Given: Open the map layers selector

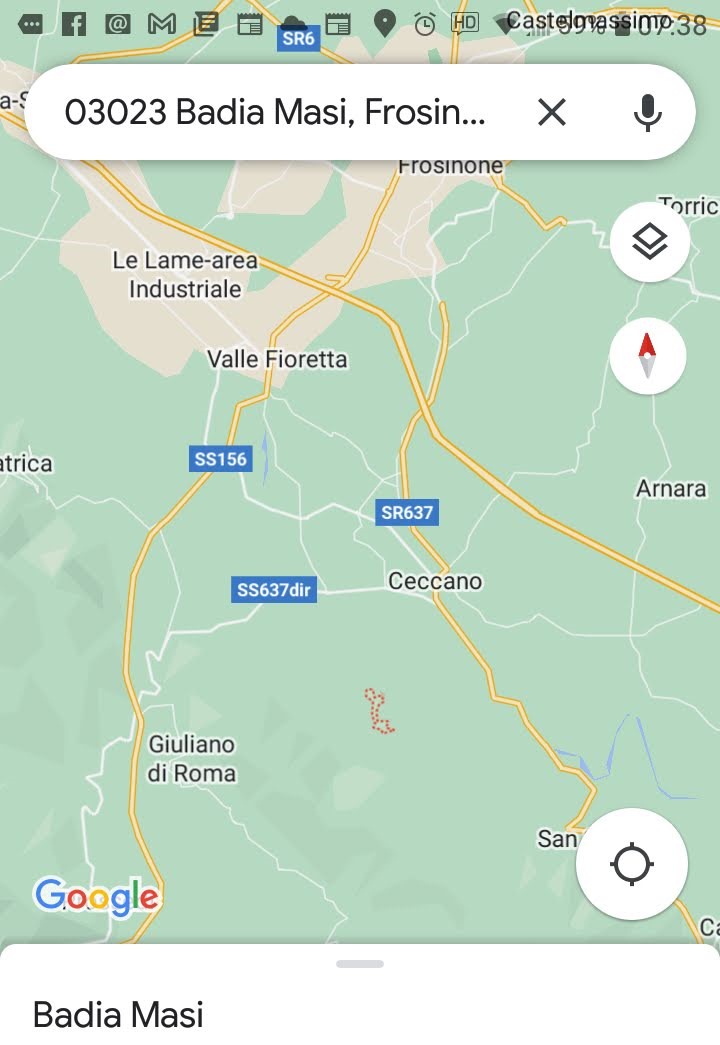Looking at the screenshot, I should 650,242.
